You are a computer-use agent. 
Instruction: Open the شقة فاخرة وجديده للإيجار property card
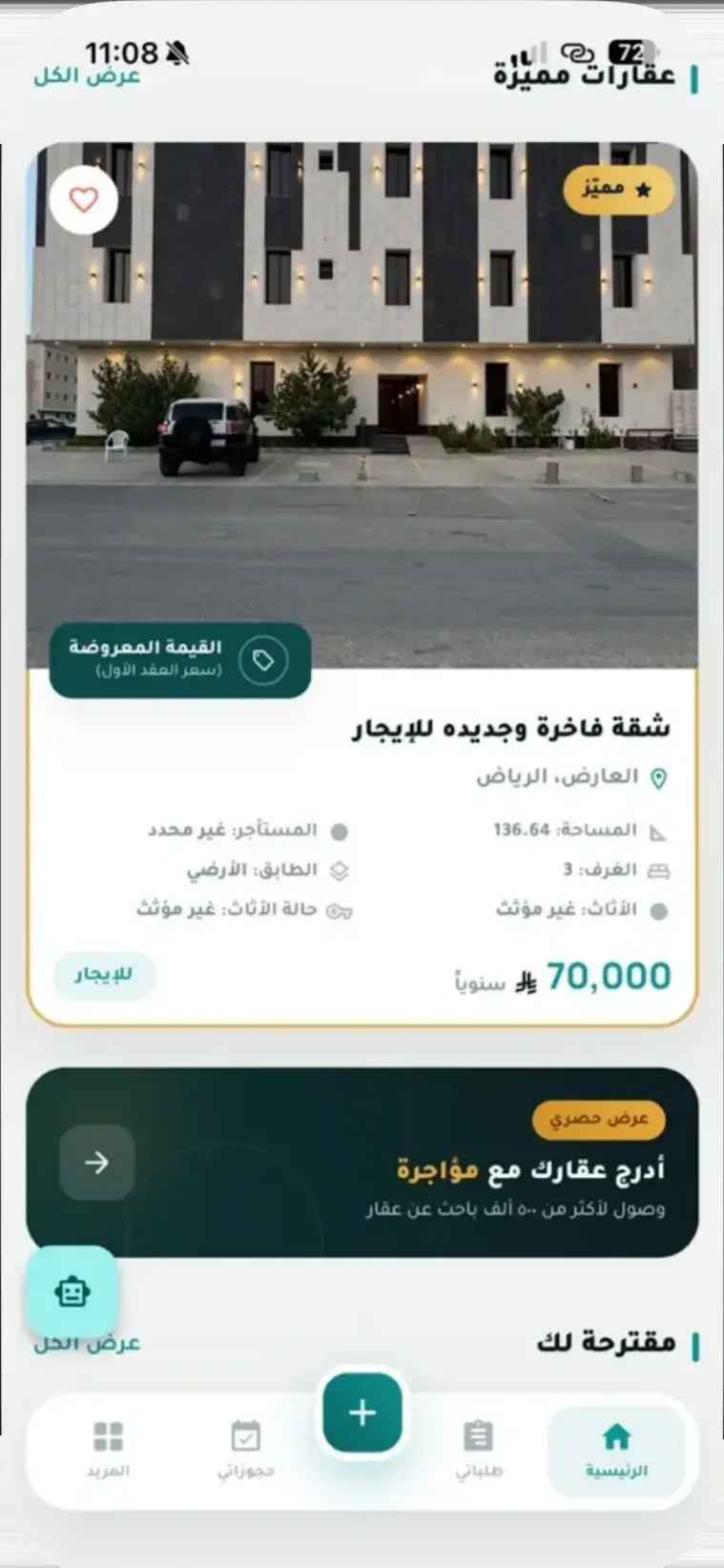click(362, 585)
